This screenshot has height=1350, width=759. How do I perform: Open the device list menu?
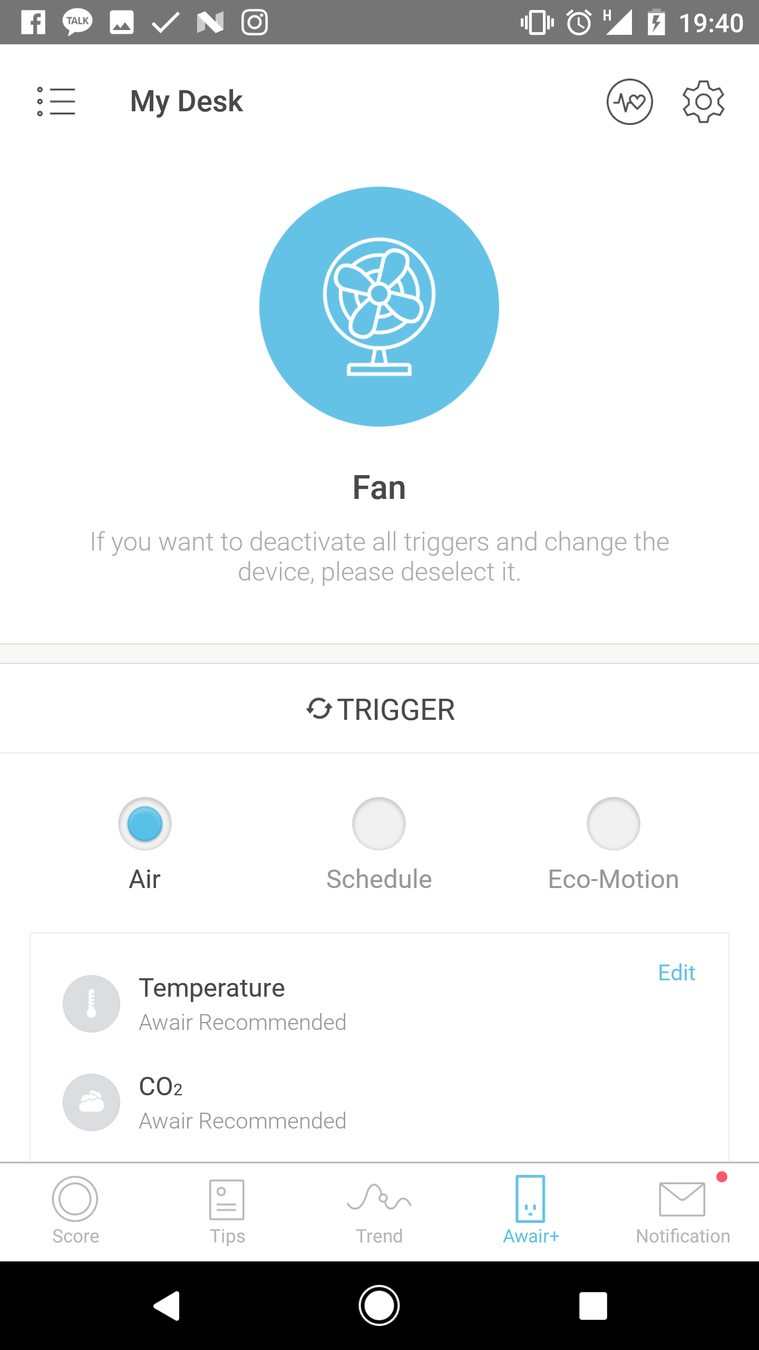[56, 101]
